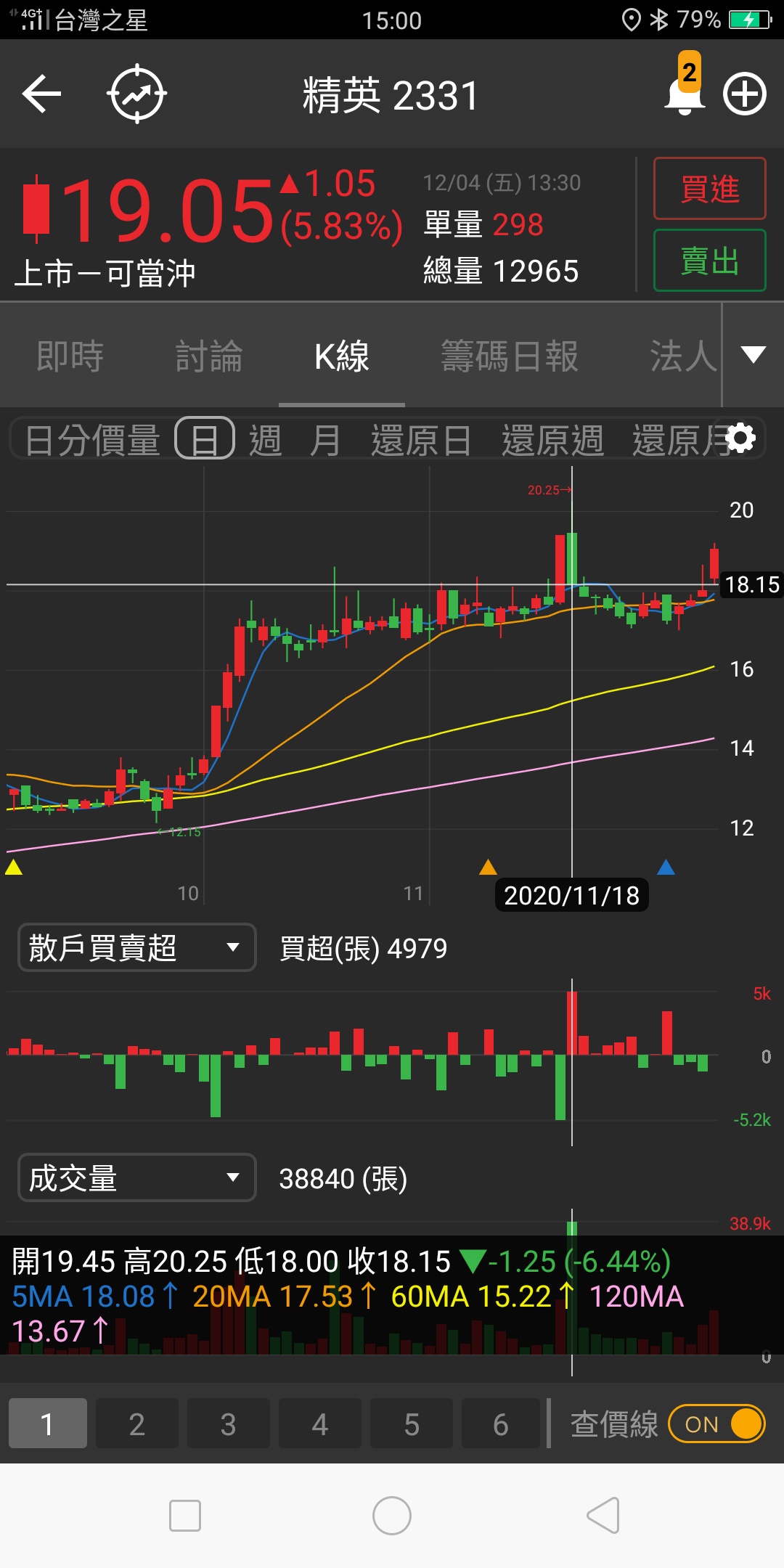Tap the 買進 buy button
The image size is (784, 1568).
[x=709, y=189]
